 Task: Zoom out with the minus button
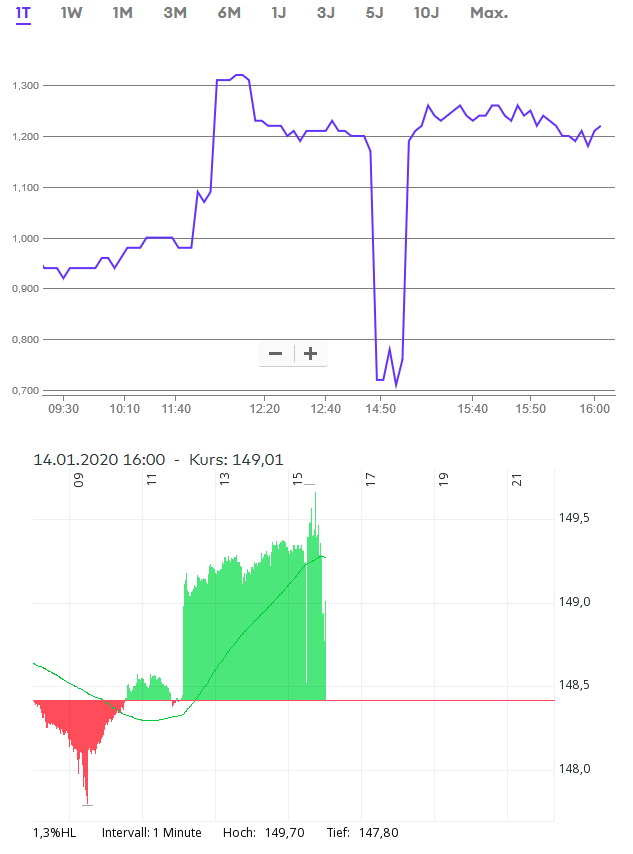click(x=276, y=354)
